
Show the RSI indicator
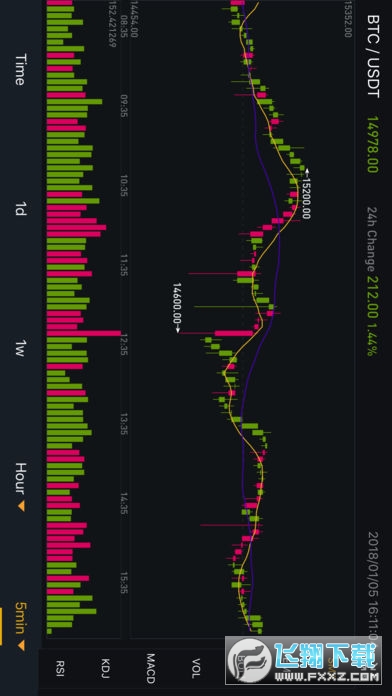click(60, 669)
